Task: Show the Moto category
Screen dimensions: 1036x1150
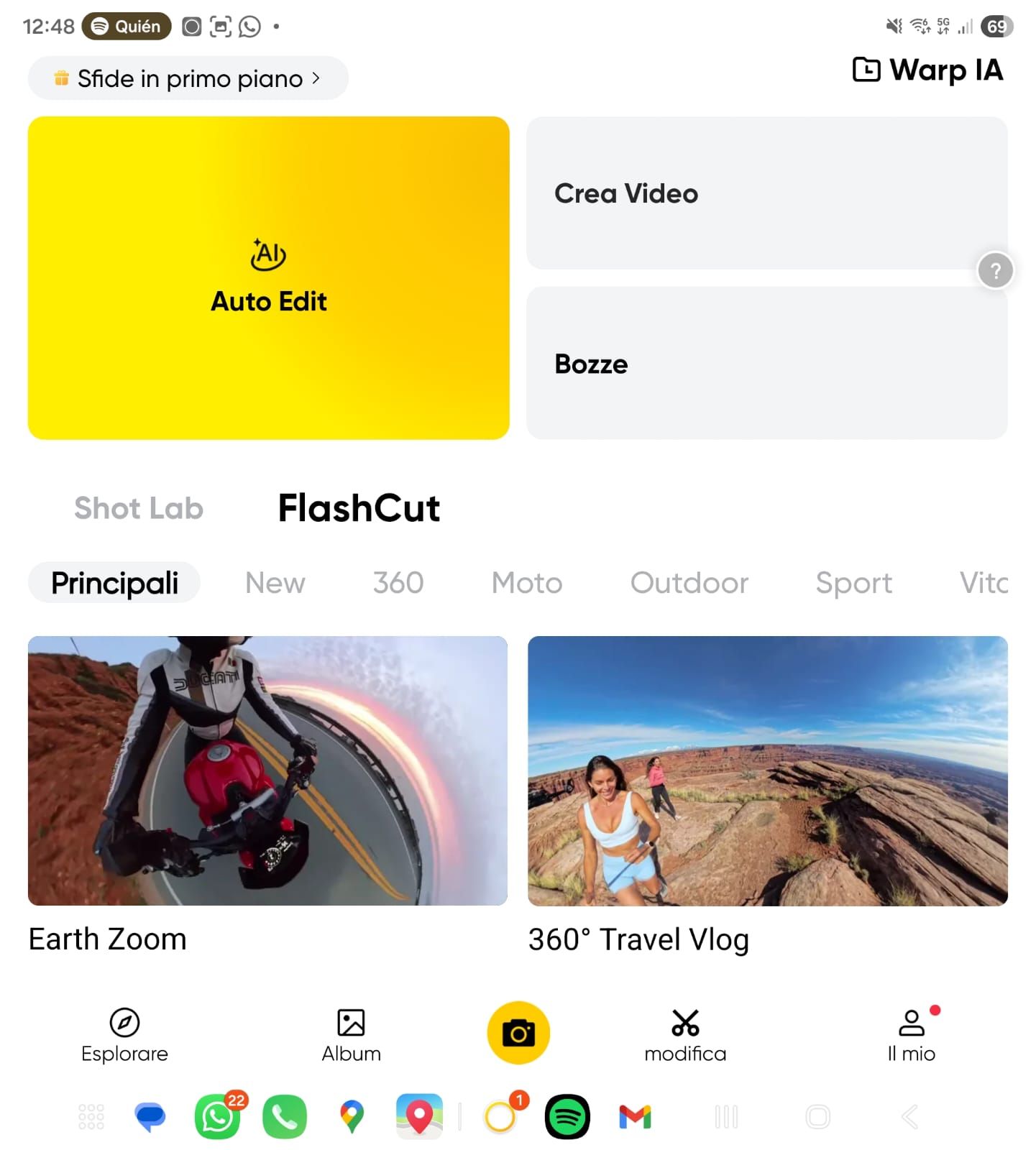Action: 526,583
